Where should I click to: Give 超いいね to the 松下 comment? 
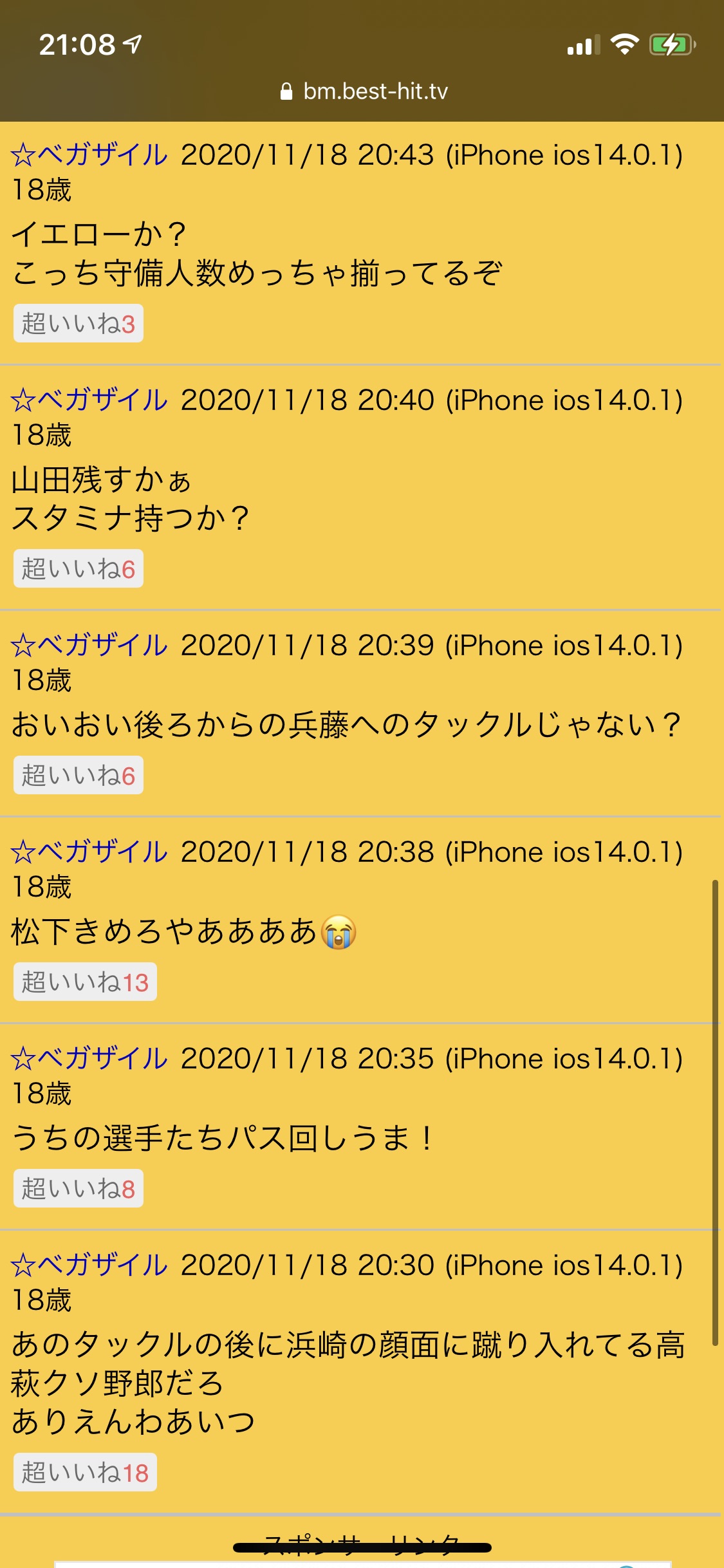point(85,982)
